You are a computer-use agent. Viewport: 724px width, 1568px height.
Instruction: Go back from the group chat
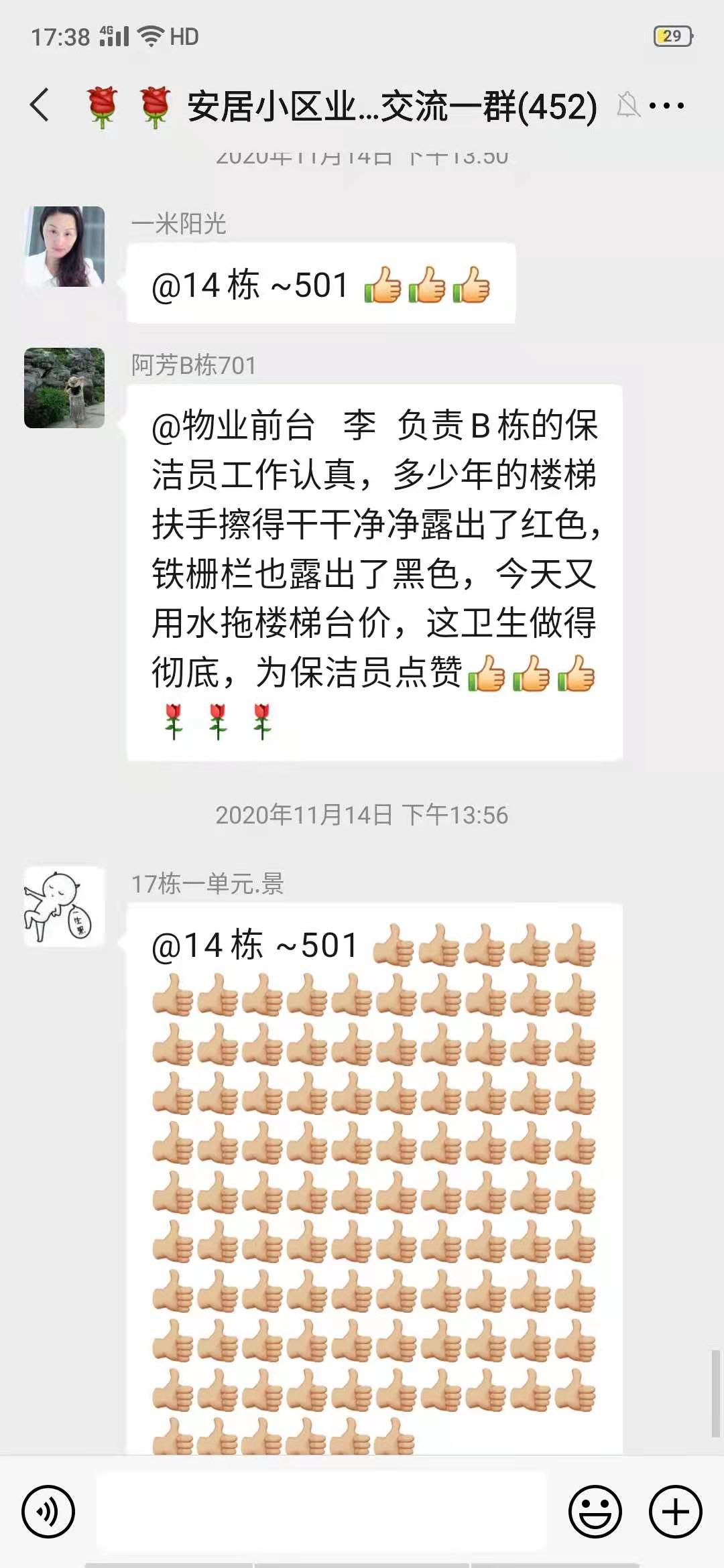[40, 105]
